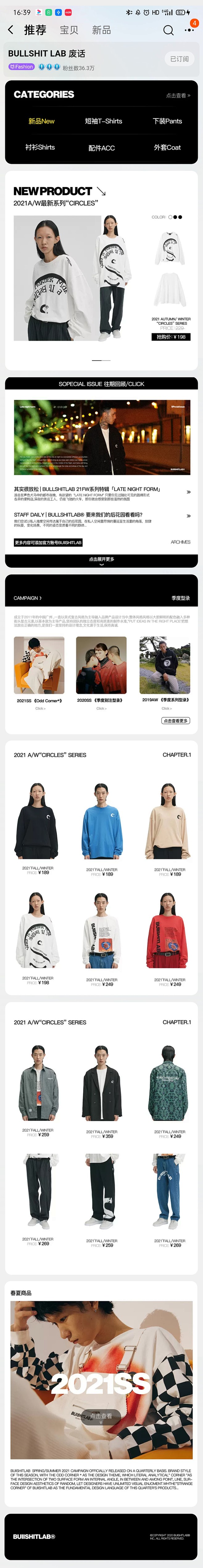
Task: Switch to the 宝贝 tab
Action: (x=69, y=30)
